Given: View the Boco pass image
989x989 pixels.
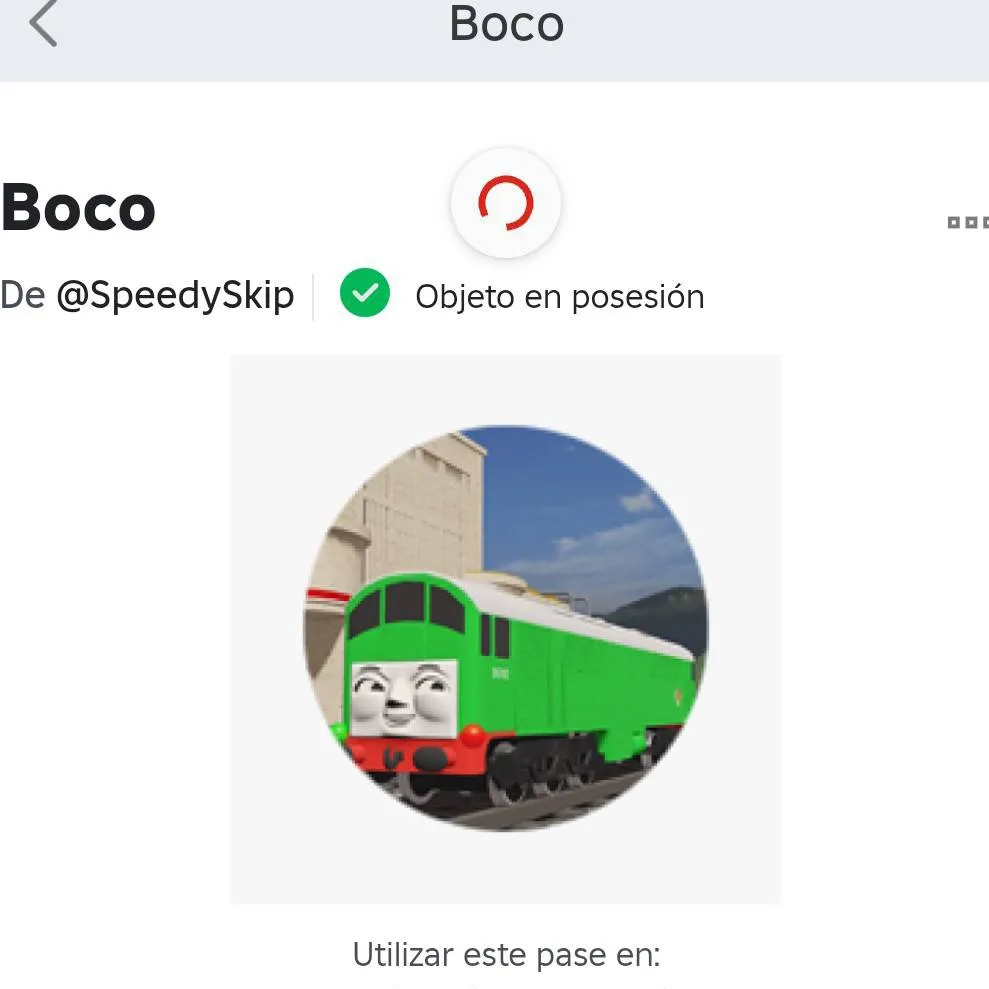Looking at the screenshot, I should click(x=505, y=628).
